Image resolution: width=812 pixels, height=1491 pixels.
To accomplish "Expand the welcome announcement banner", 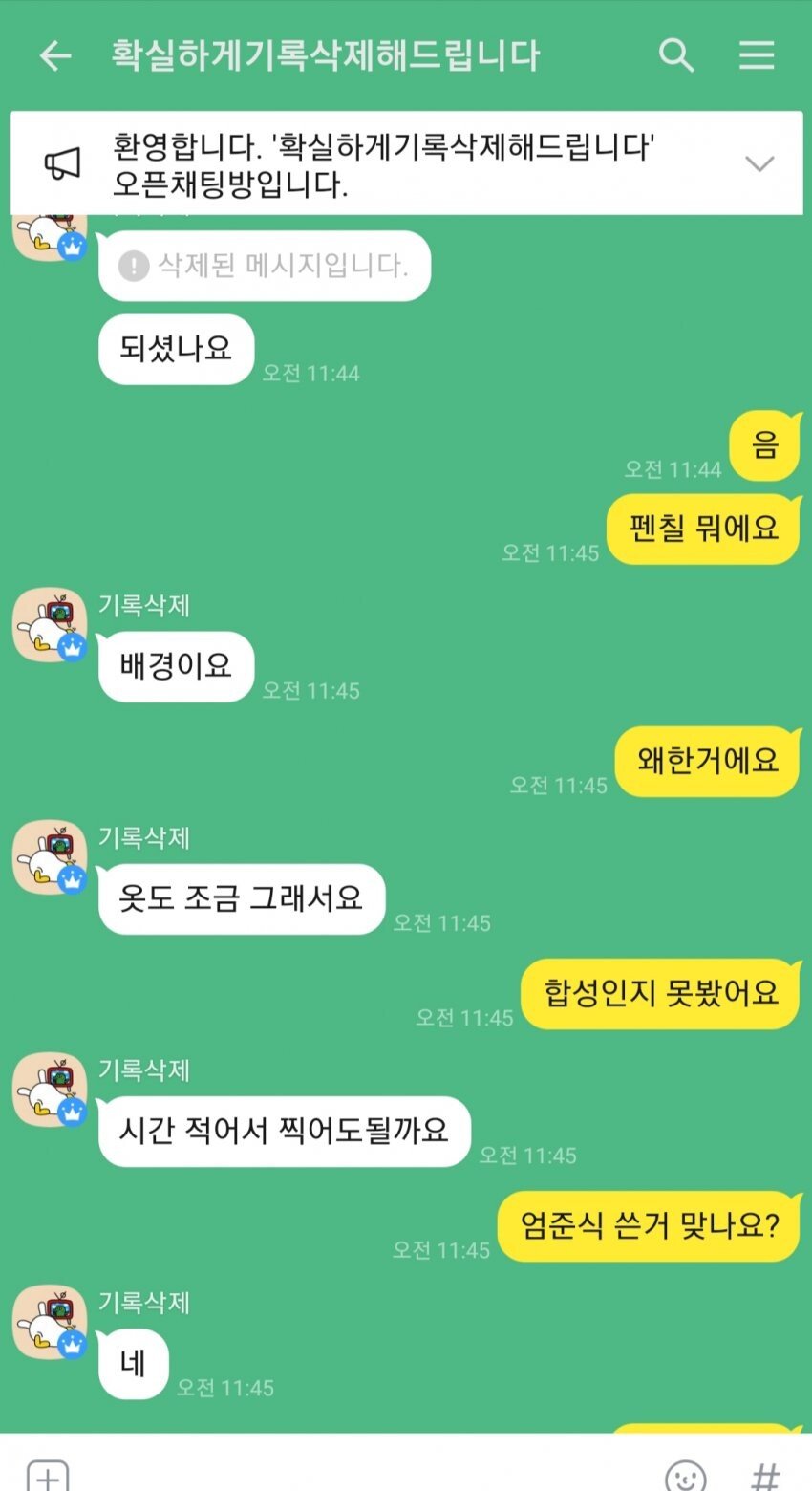I will tap(759, 163).
